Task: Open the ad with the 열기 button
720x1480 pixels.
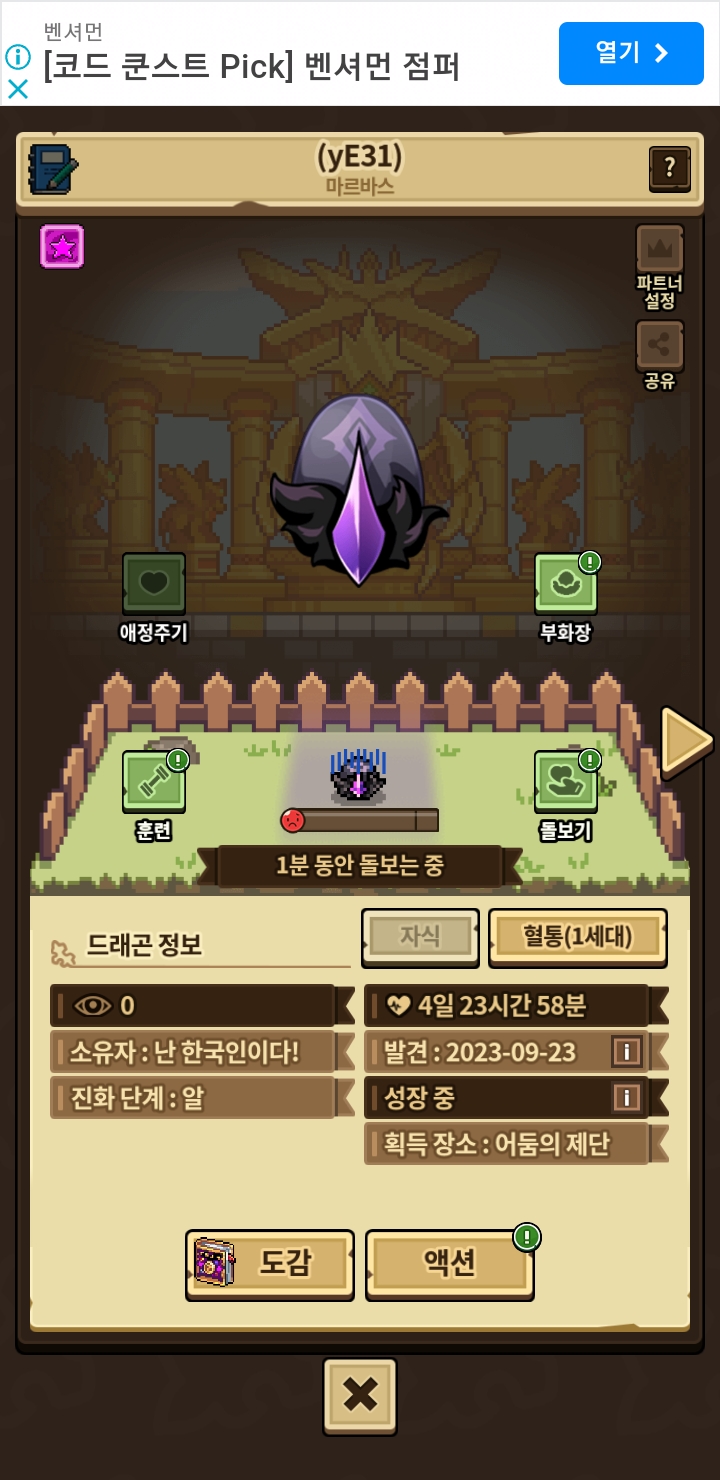Action: point(631,53)
